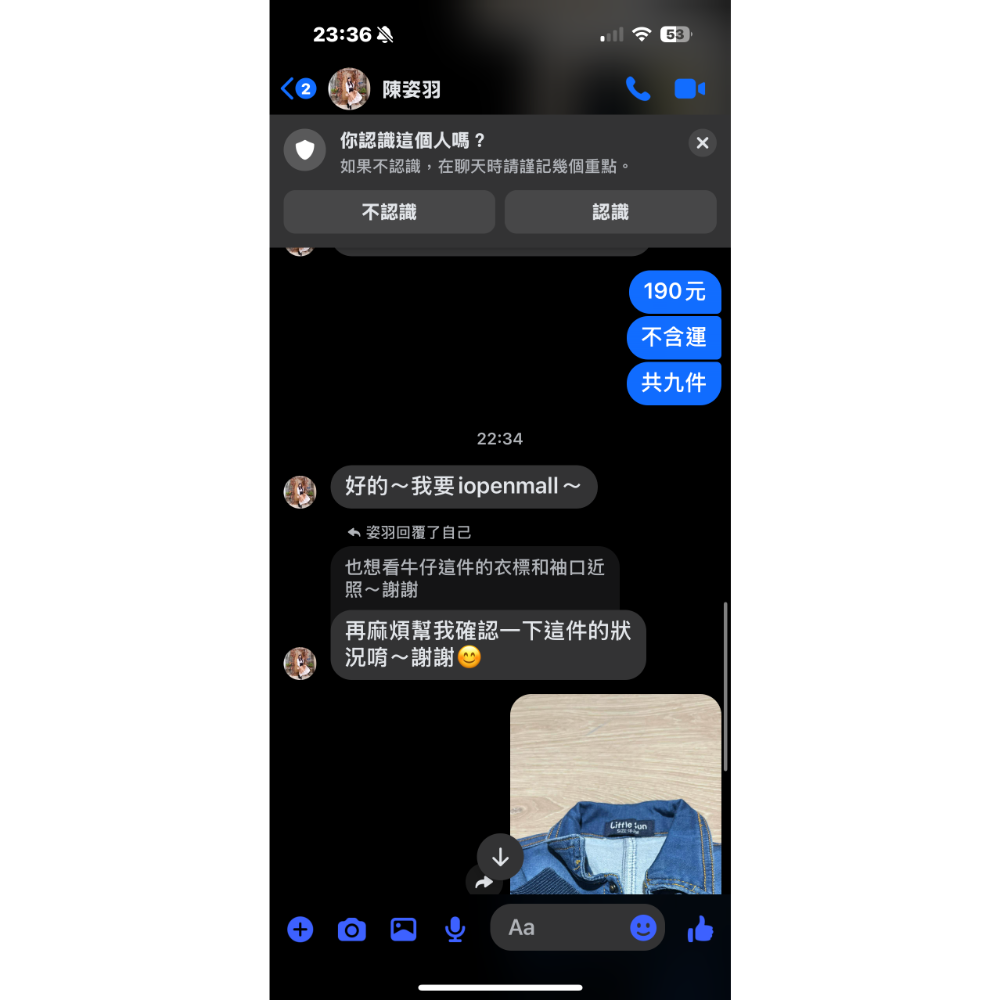
Task: Send a thumbs-up like
Action: tap(700, 929)
